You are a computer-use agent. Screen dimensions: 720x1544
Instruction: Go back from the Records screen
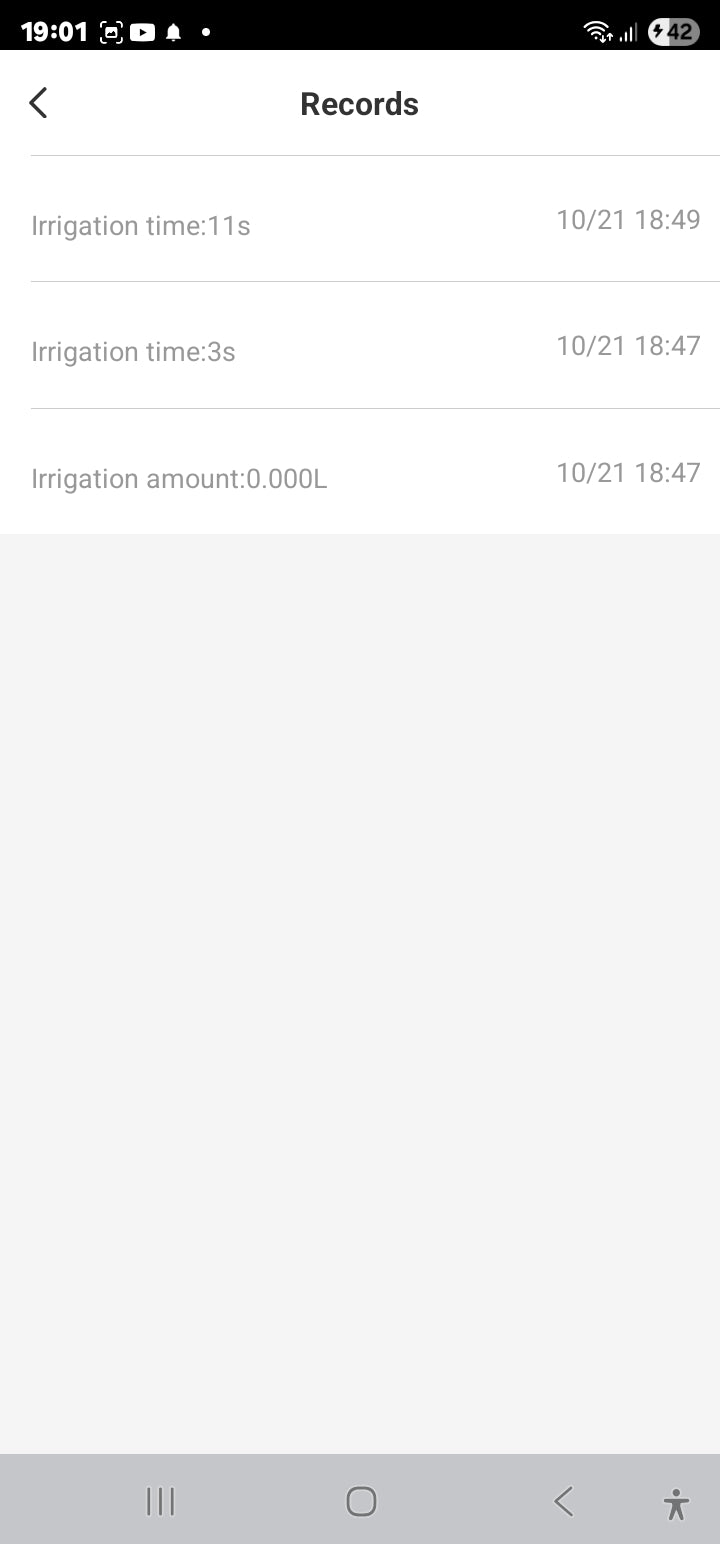38,103
